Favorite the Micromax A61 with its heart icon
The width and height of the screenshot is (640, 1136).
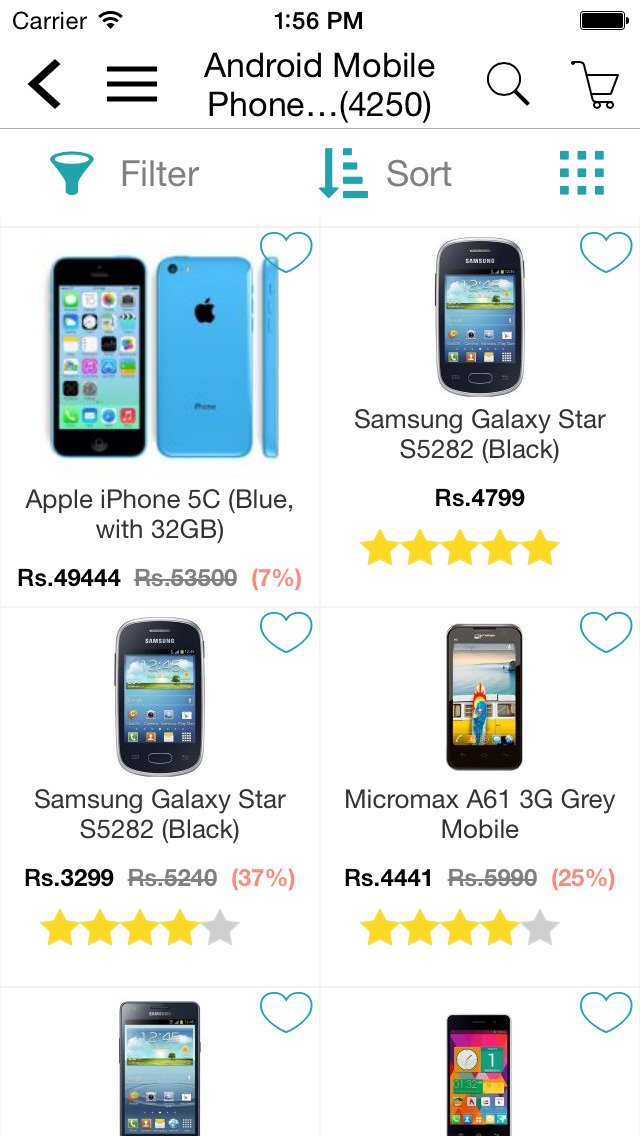coord(606,632)
